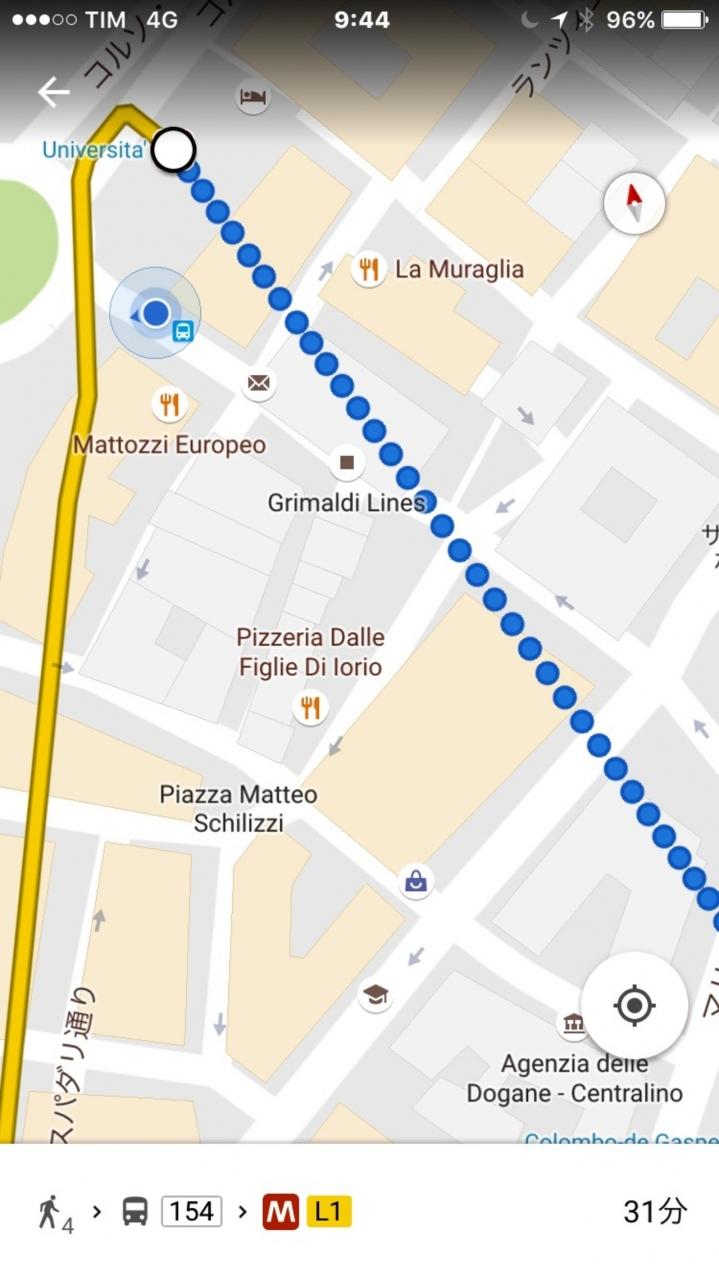The image size is (719, 1280).
Task: Open the Agenzia delle Dogane marker
Action: pos(574,1022)
